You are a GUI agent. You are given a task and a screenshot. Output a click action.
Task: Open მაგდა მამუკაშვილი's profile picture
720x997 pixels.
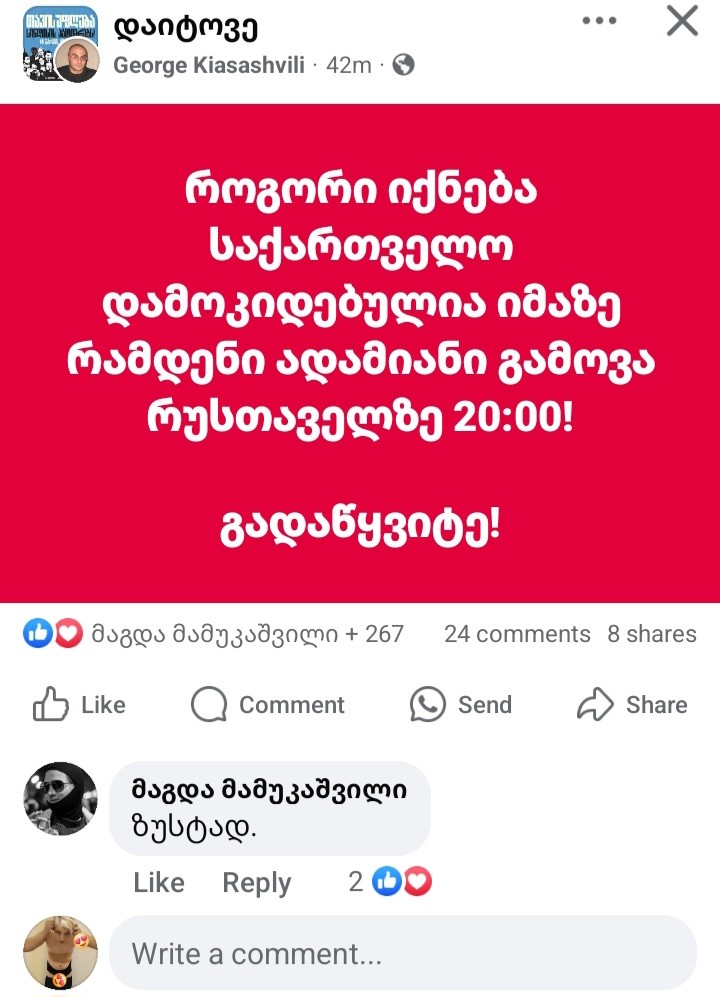pos(60,798)
